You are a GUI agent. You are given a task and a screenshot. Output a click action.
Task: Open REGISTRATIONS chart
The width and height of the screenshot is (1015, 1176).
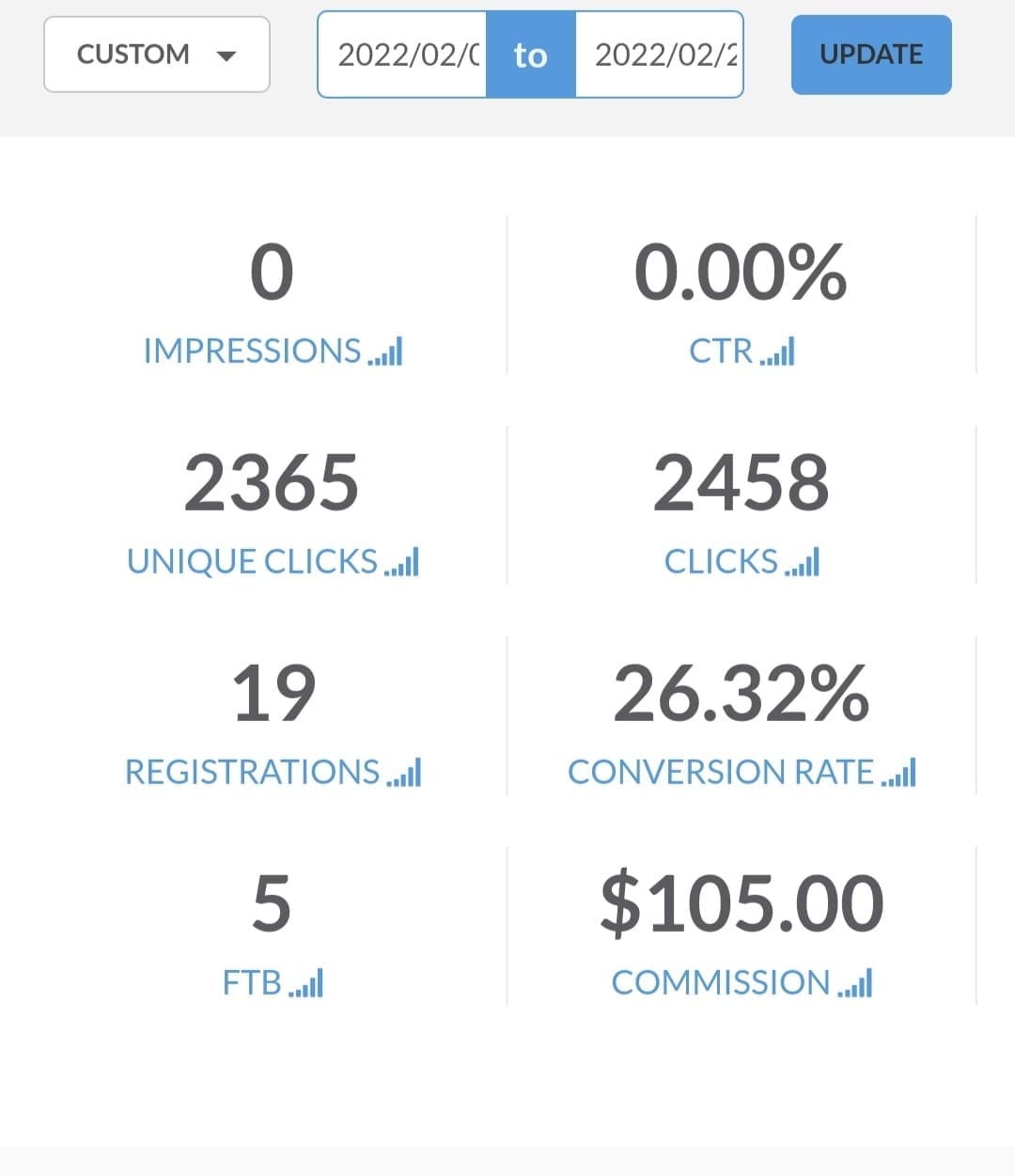point(272,772)
